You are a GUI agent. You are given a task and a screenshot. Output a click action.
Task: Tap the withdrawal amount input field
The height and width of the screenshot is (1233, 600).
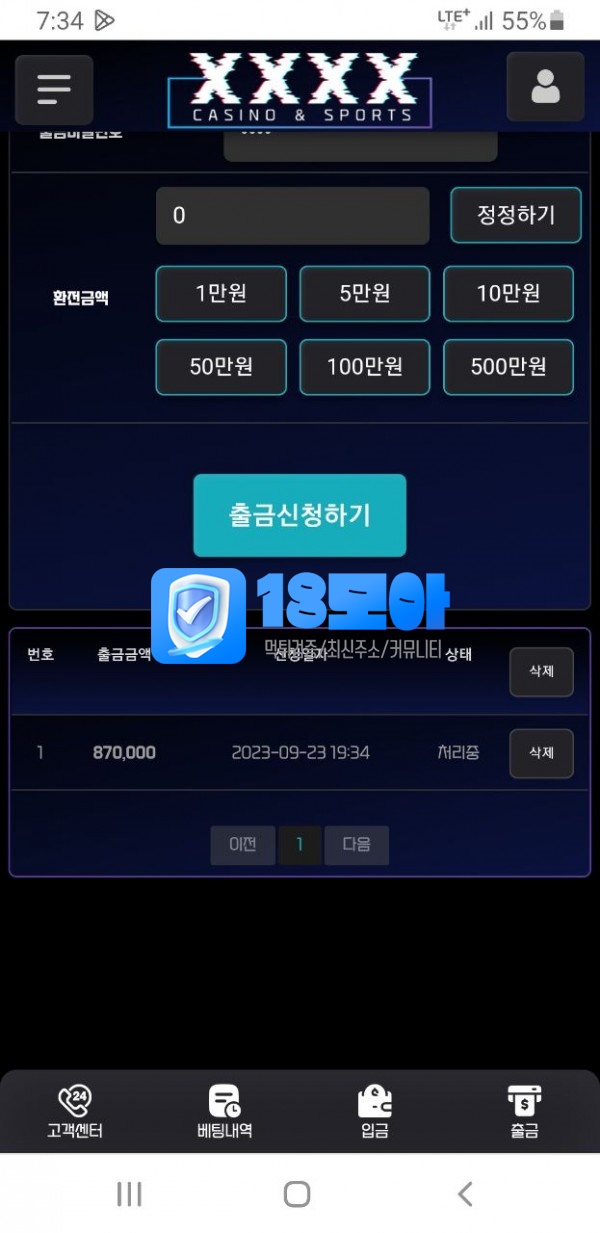coord(292,215)
